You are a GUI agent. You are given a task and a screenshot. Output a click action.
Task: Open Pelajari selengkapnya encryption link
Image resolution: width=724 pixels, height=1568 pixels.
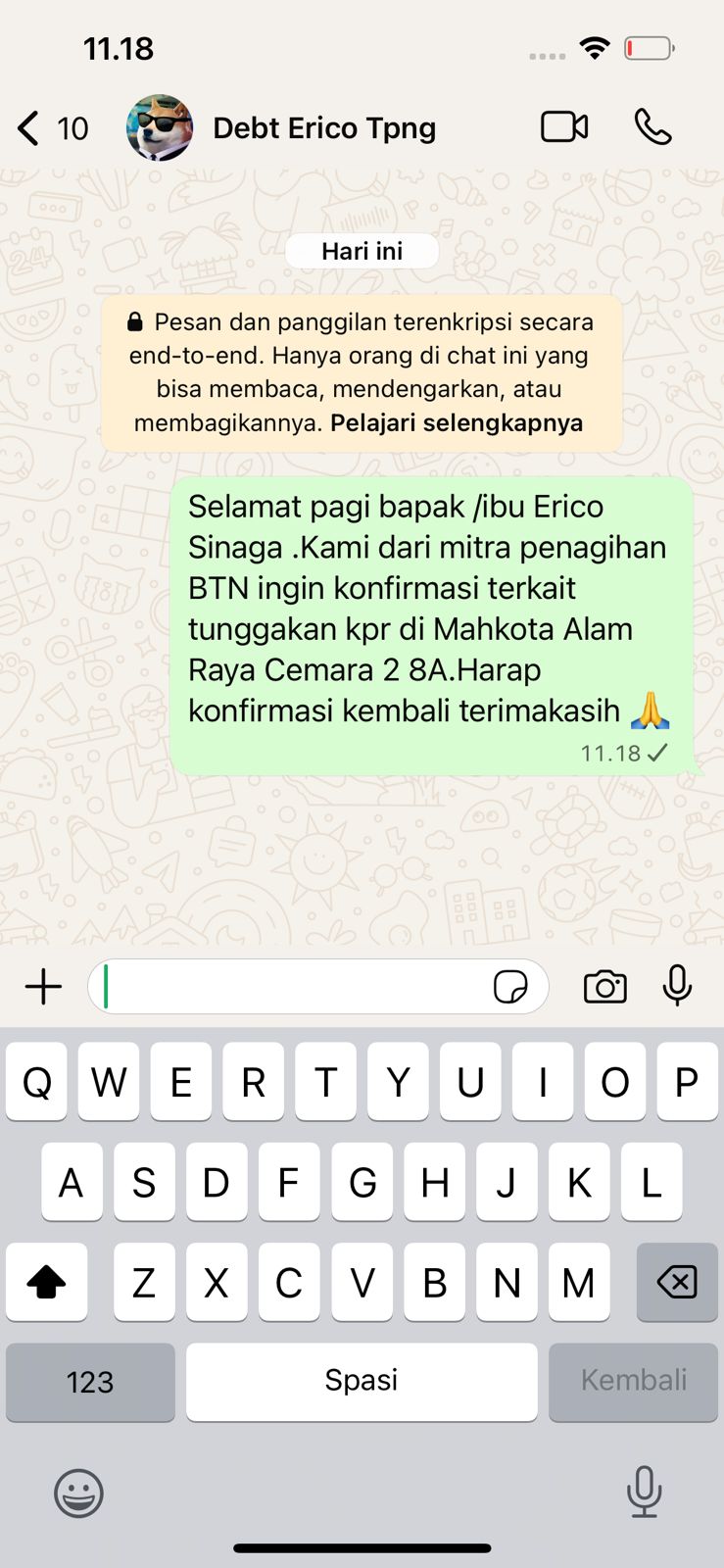(457, 423)
